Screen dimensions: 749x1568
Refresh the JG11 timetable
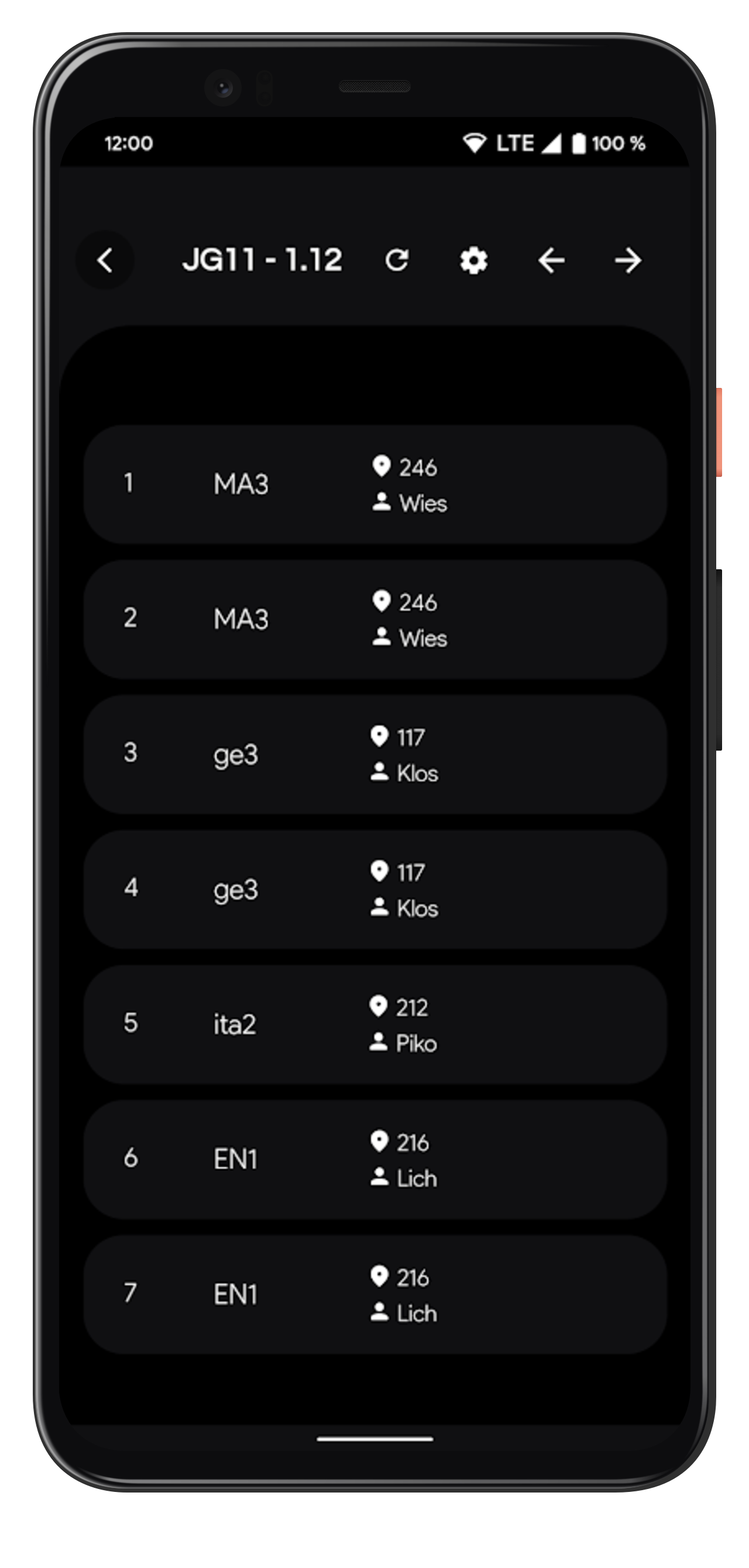[x=397, y=260]
